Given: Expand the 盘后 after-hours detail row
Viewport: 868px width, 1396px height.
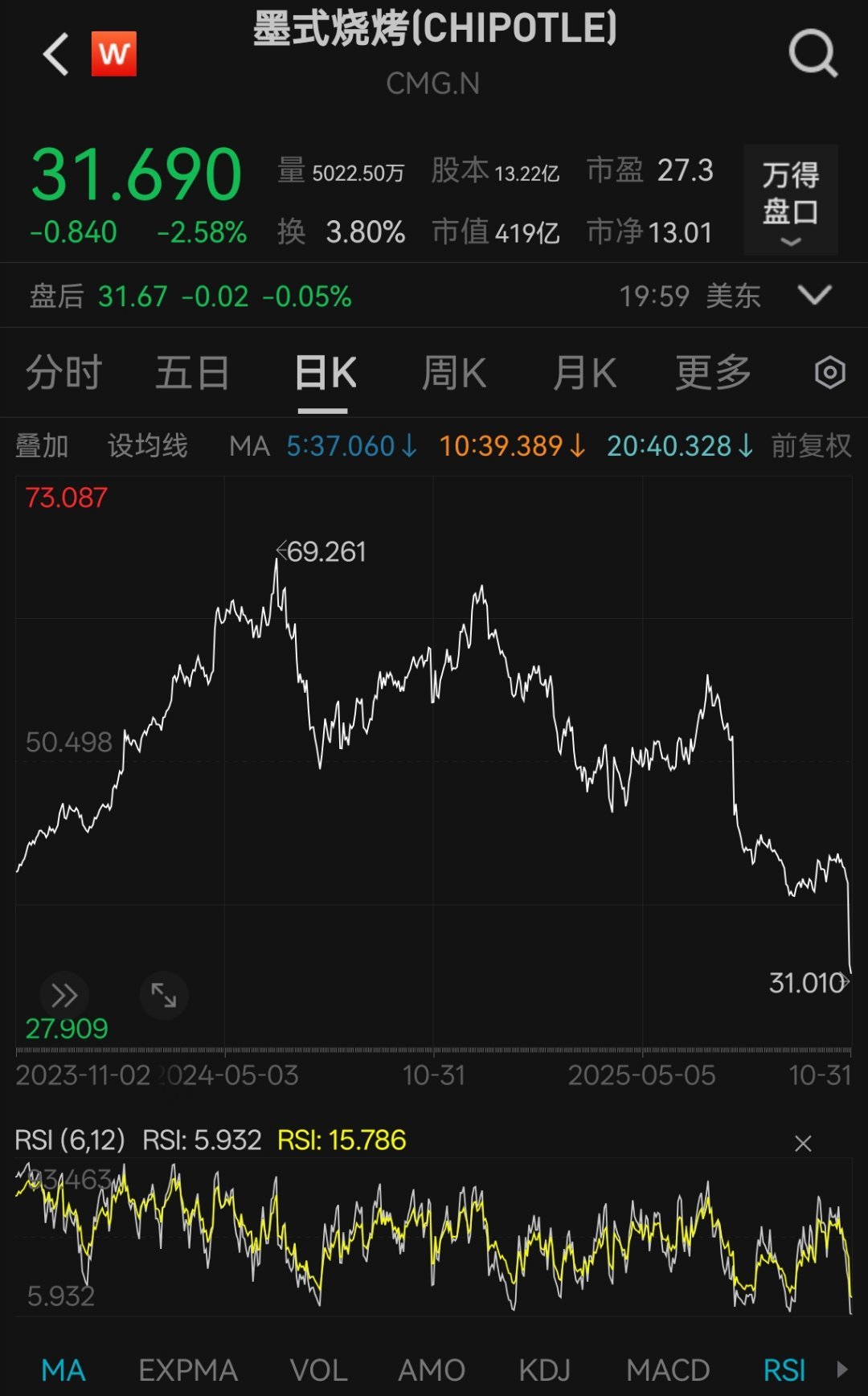Looking at the screenshot, I should click(x=814, y=295).
